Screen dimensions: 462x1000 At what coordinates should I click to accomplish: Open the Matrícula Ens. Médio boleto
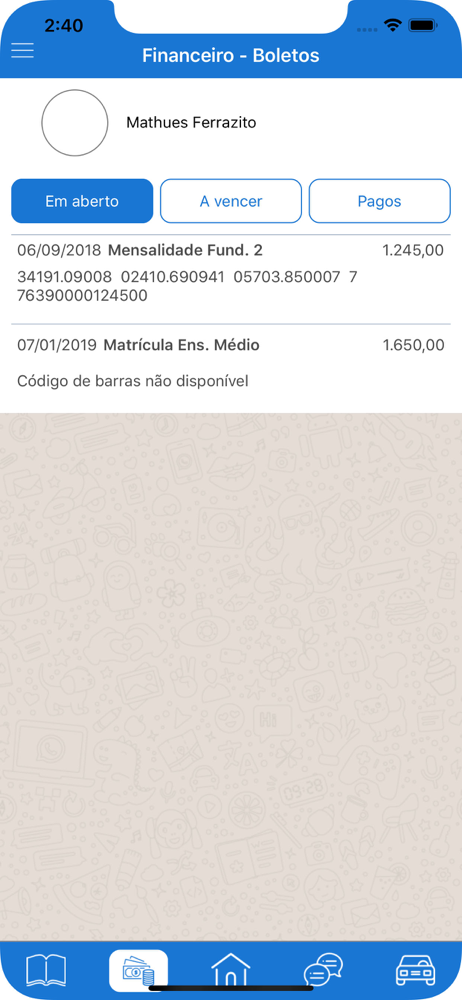click(231, 364)
